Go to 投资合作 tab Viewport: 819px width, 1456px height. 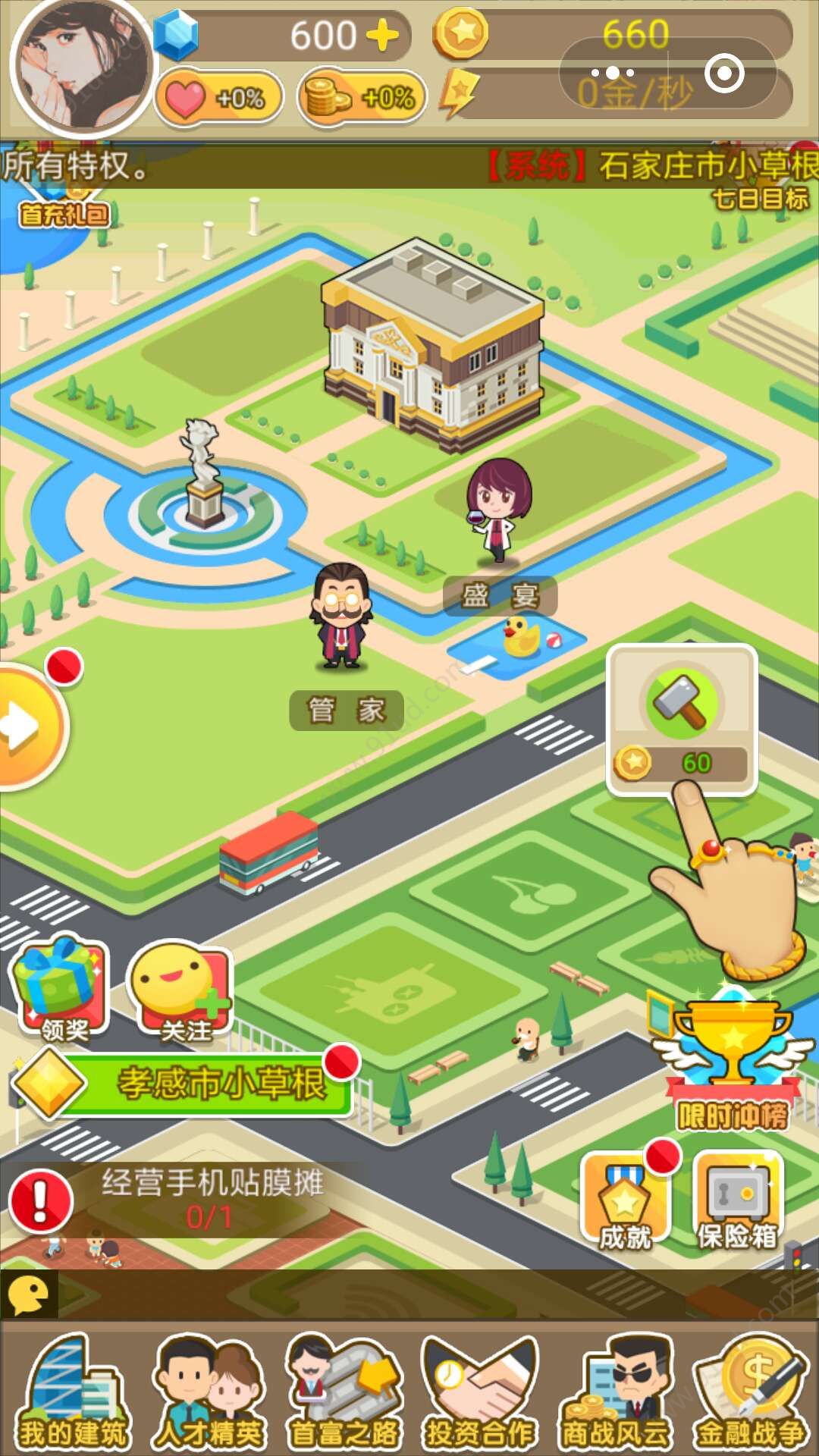click(x=479, y=1394)
